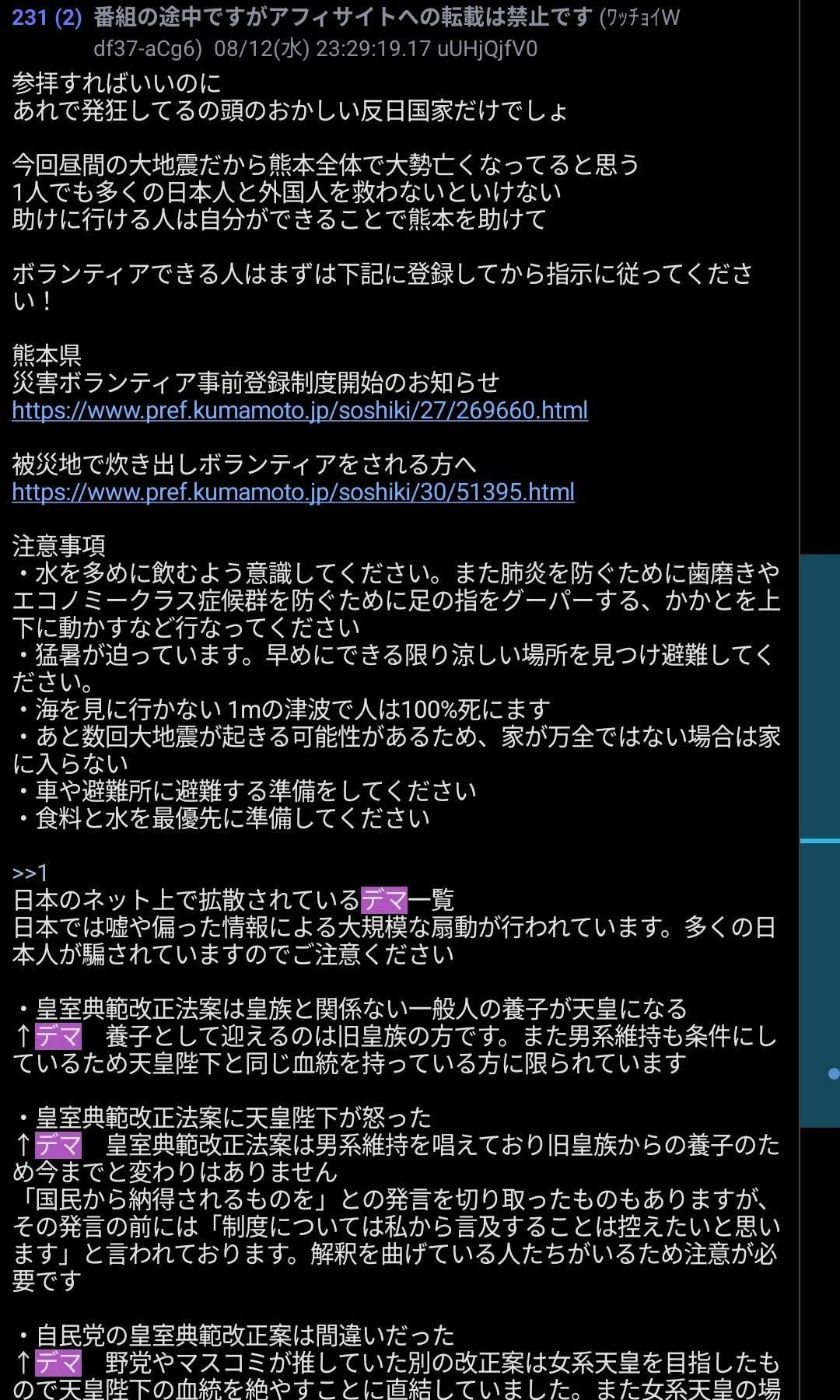This screenshot has width=840, height=1400.
Task: Open the soshiki/30/51395.html takidashi volunteer link
Action: coord(293,492)
